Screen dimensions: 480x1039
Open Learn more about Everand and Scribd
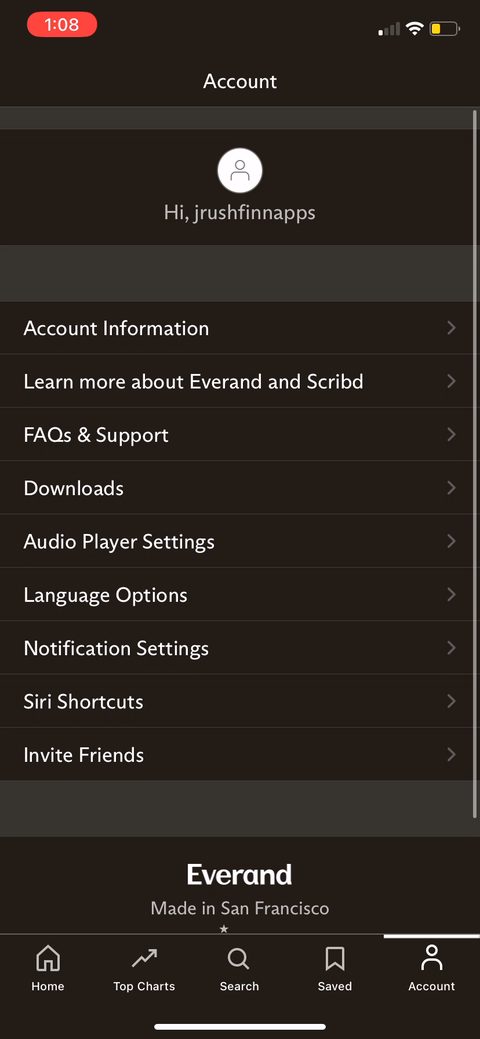point(240,381)
